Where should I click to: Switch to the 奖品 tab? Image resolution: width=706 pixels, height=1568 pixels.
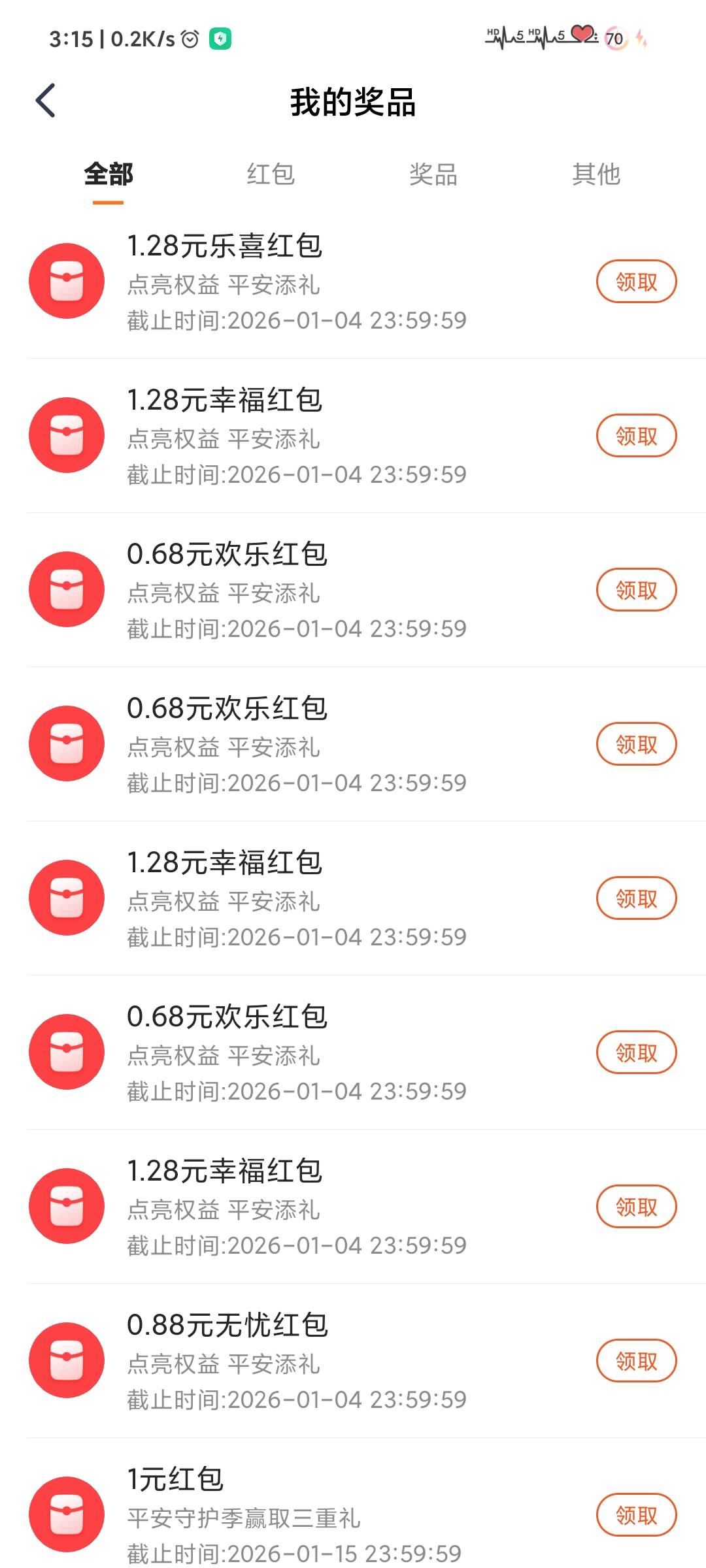coord(433,174)
